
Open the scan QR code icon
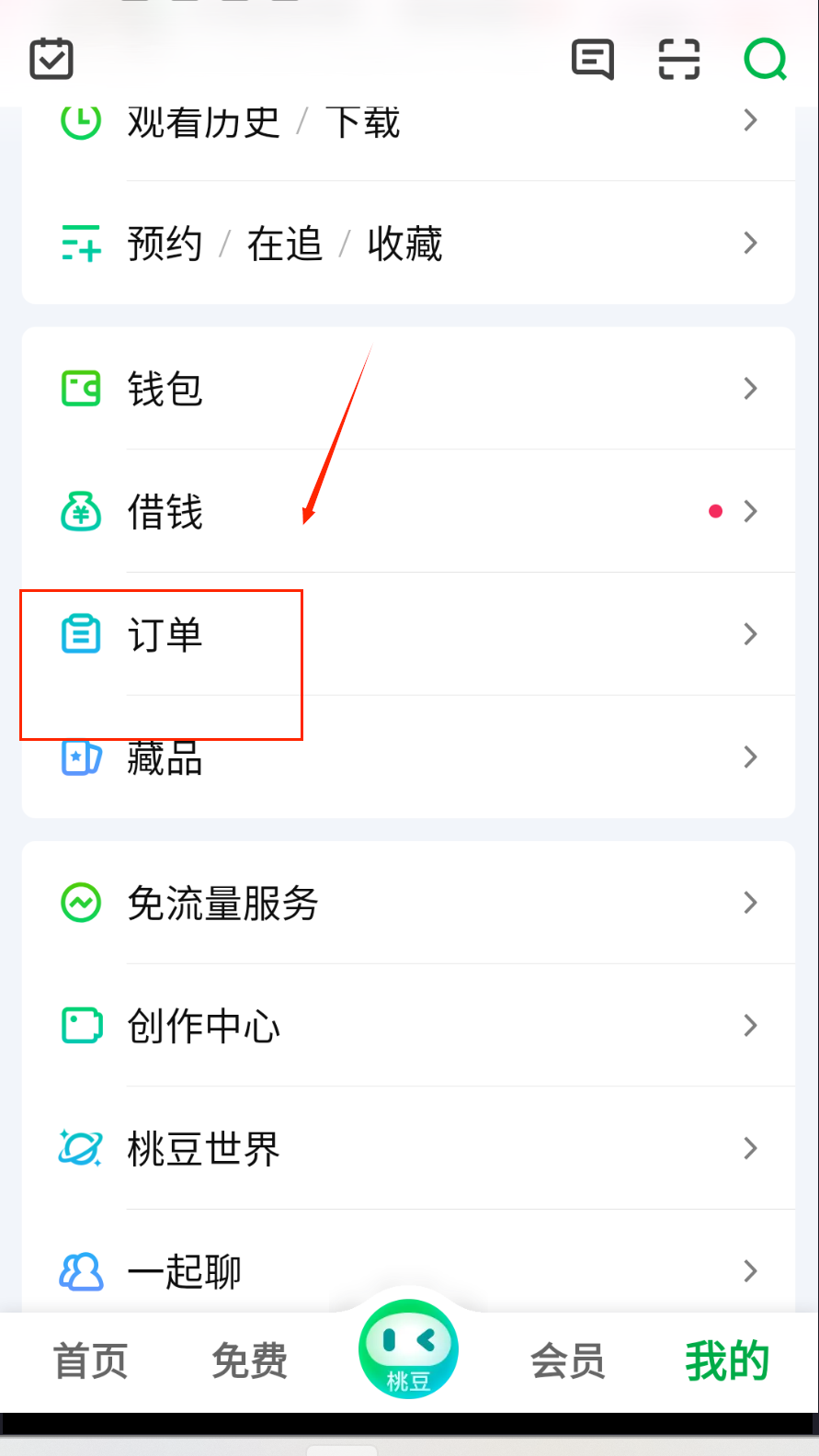(679, 60)
